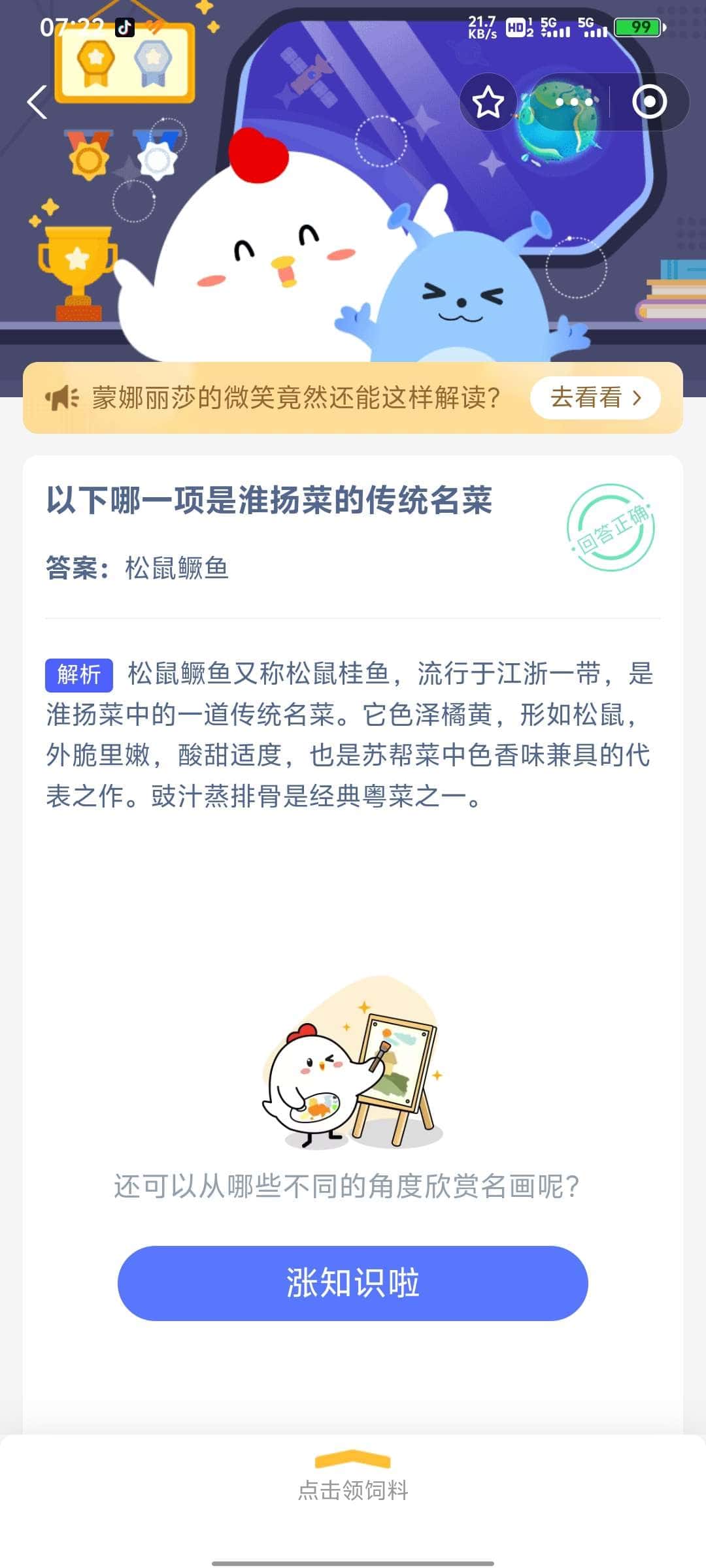
Task: Go back using the left arrow
Action: [x=37, y=103]
